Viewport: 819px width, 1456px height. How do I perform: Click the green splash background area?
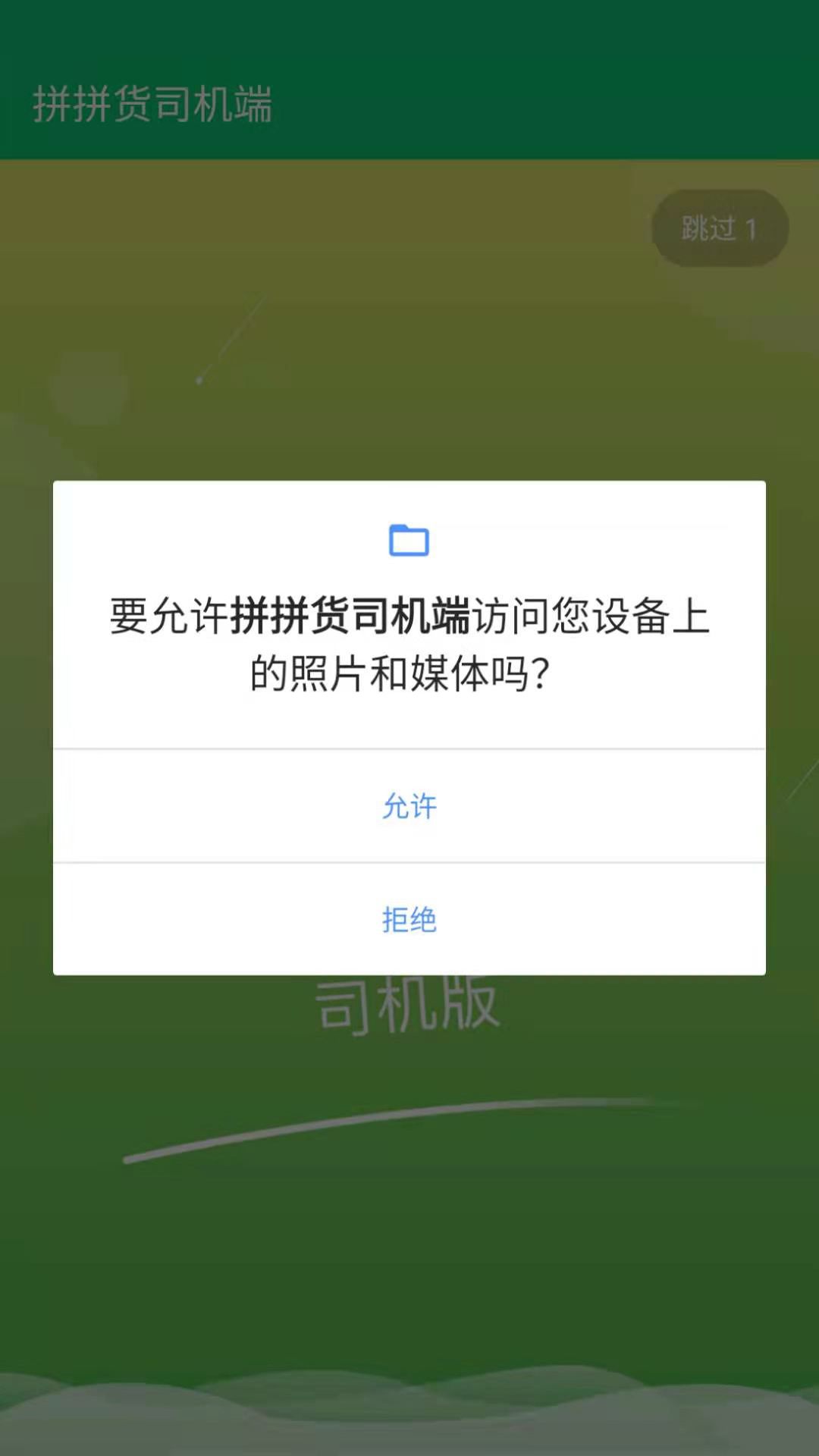coord(409,1251)
